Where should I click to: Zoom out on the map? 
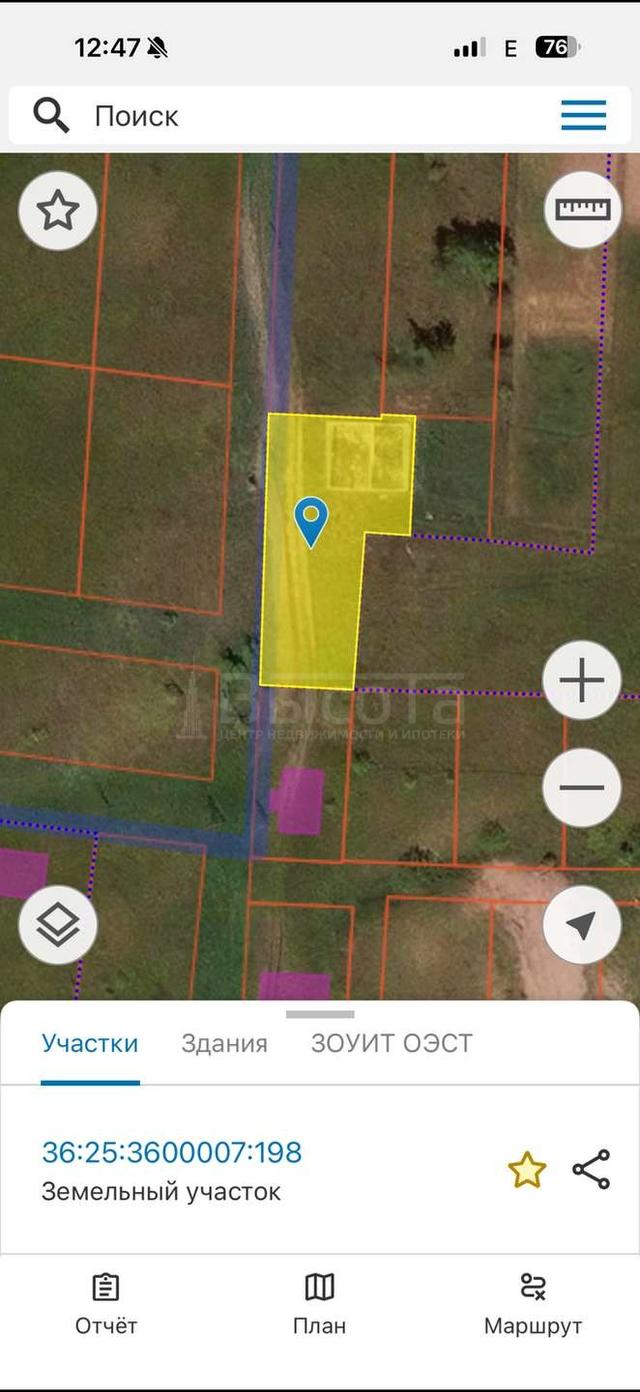tap(581, 787)
